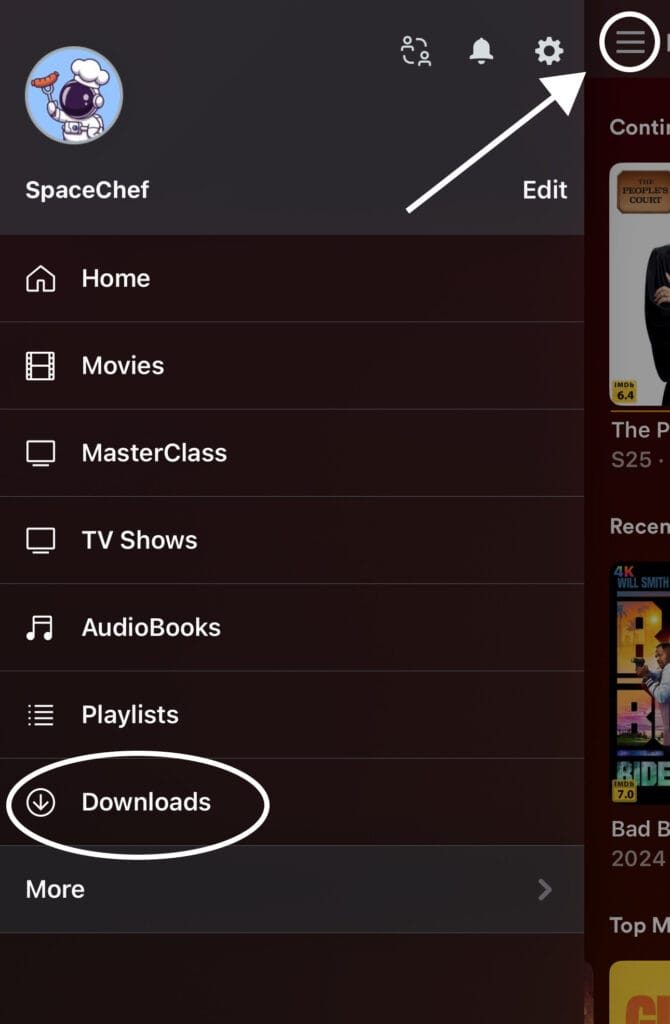Edit the SpaceChef profile
This screenshot has width=670, height=1024.
[x=545, y=189]
